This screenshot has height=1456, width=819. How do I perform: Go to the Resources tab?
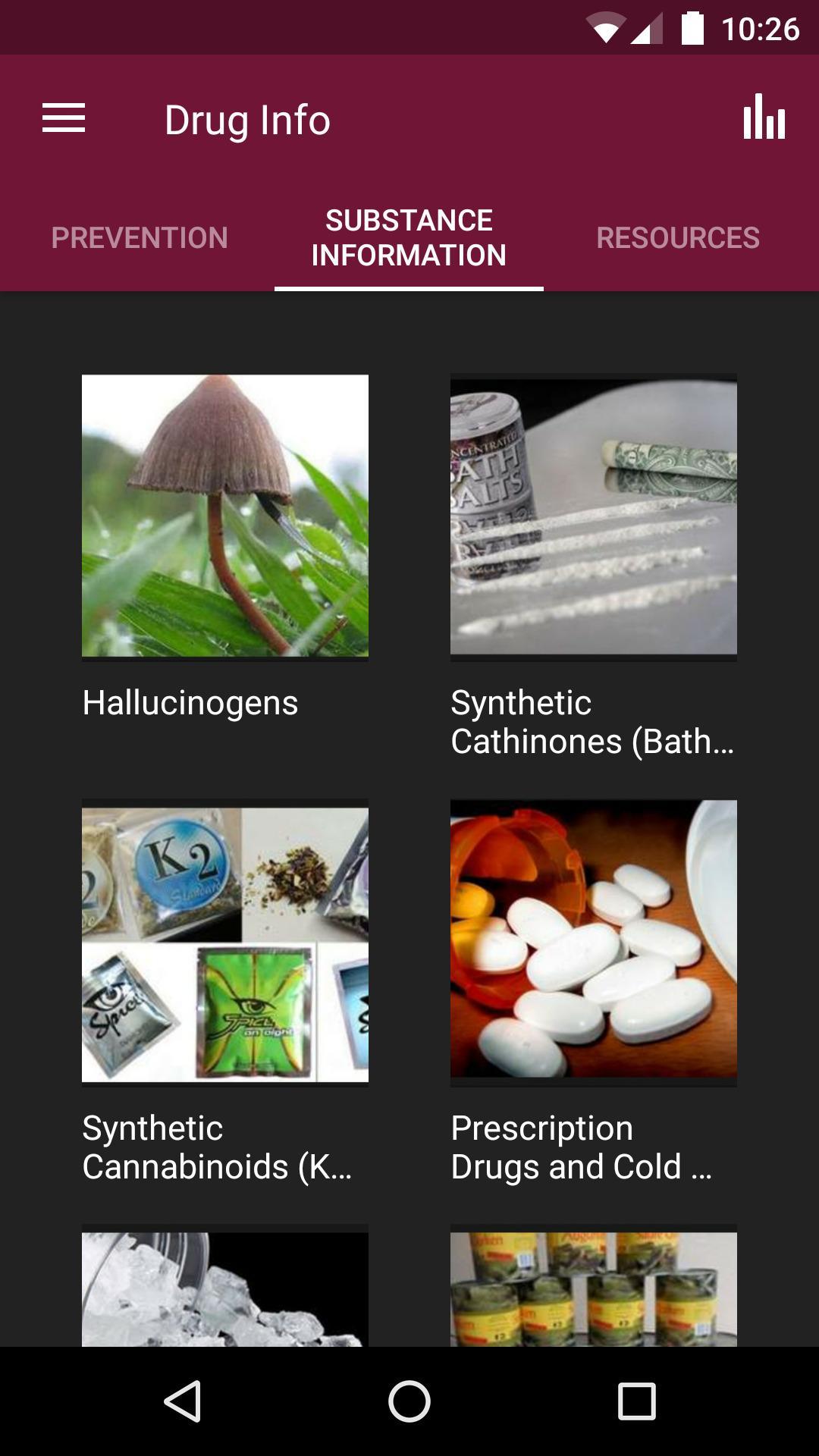click(x=677, y=238)
